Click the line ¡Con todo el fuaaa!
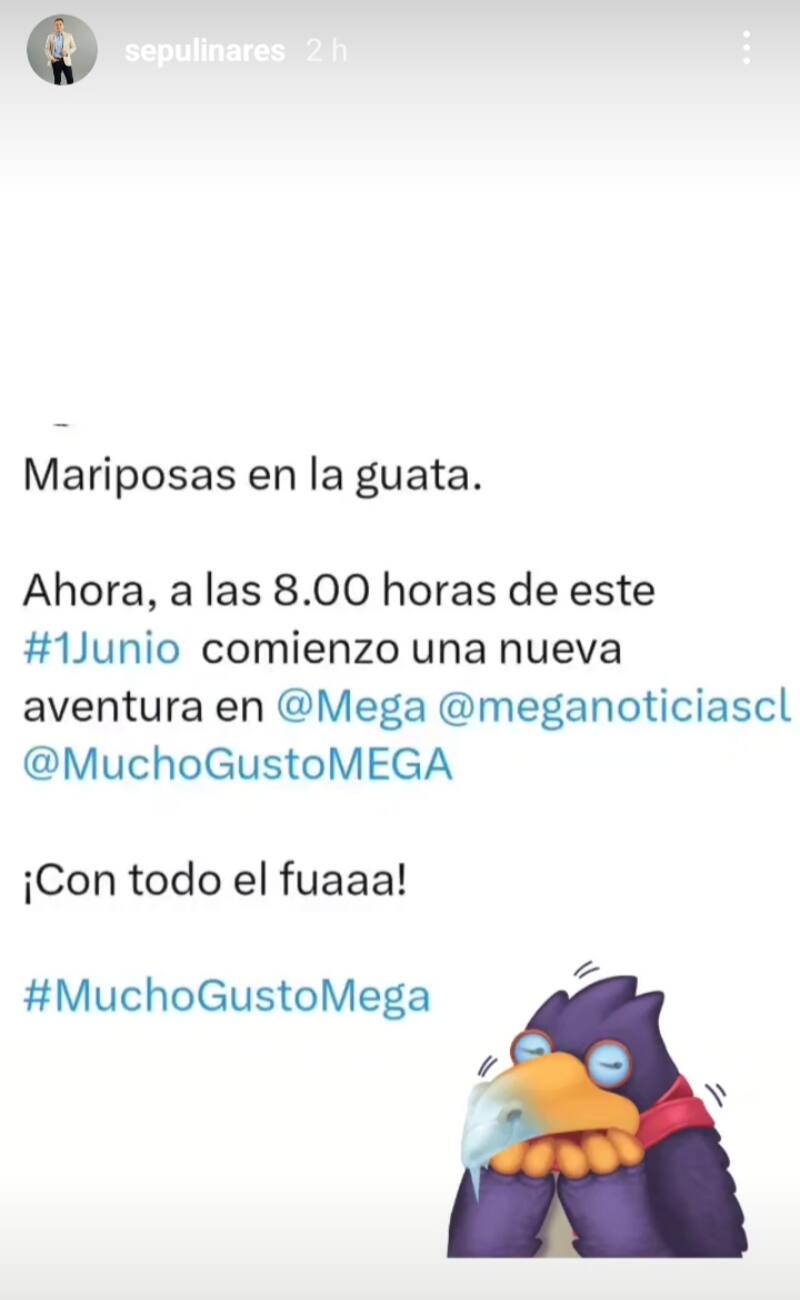This screenshot has height=1300, width=800. coord(215,880)
